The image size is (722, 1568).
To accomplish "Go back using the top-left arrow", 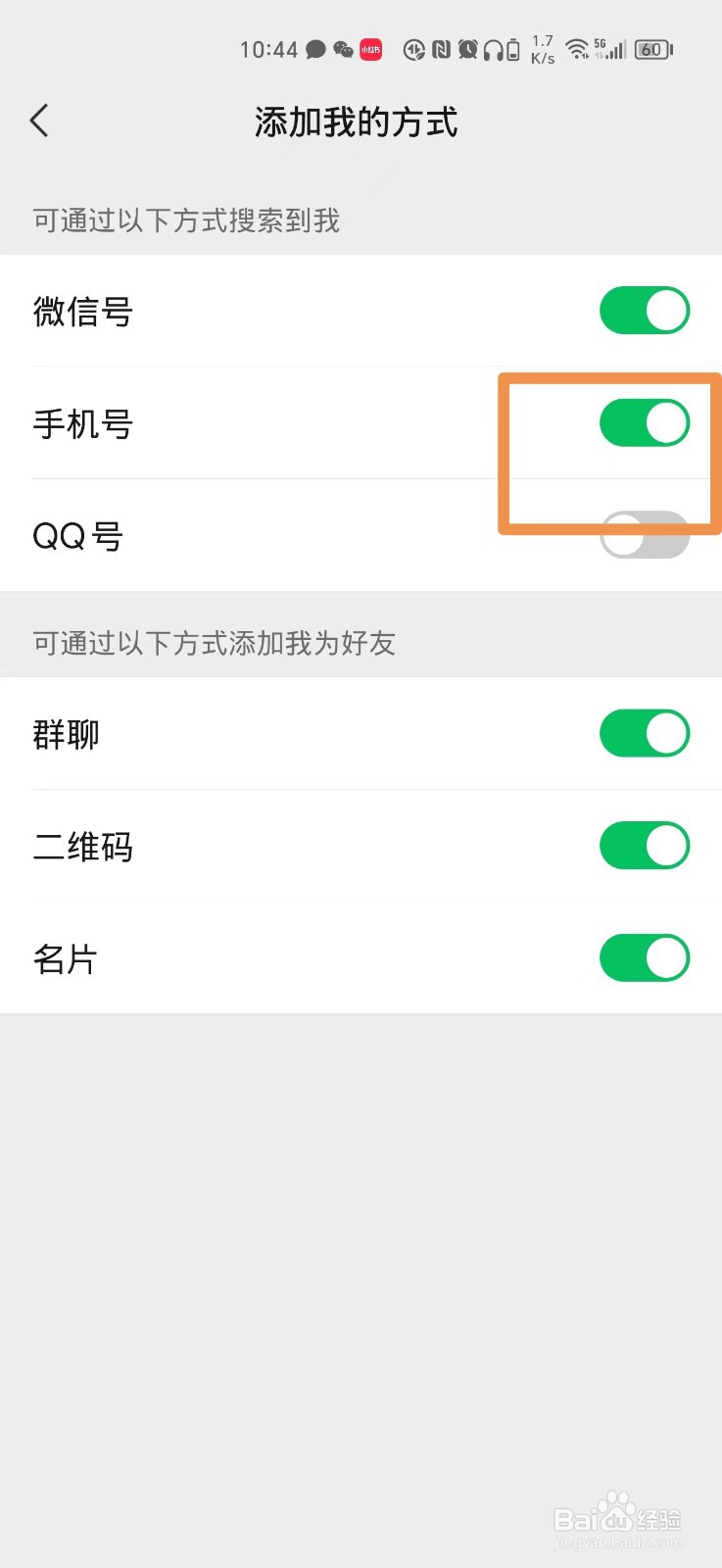I will pyautogui.click(x=39, y=121).
